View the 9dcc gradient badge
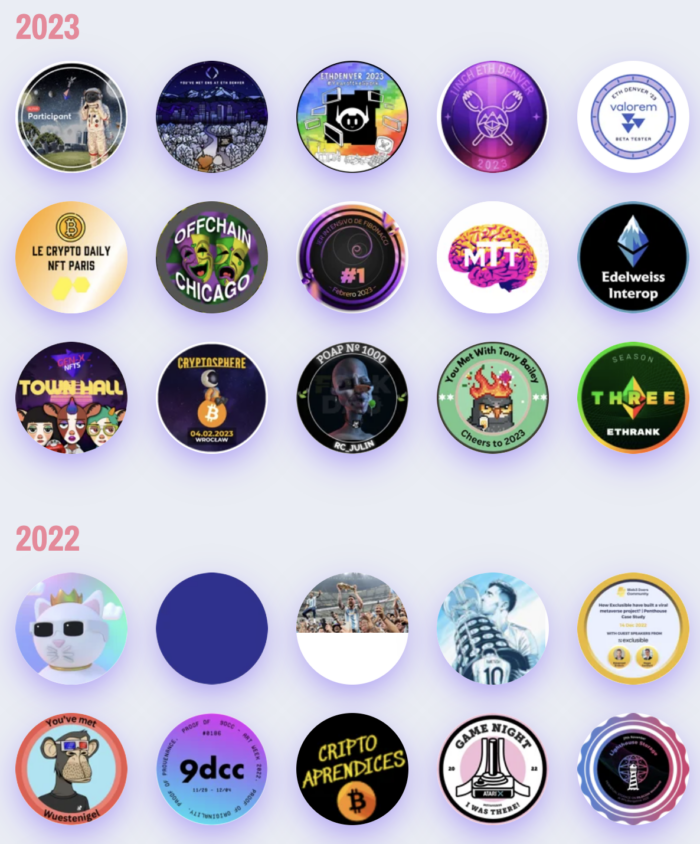Image resolution: width=700 pixels, height=844 pixels. tap(212, 768)
